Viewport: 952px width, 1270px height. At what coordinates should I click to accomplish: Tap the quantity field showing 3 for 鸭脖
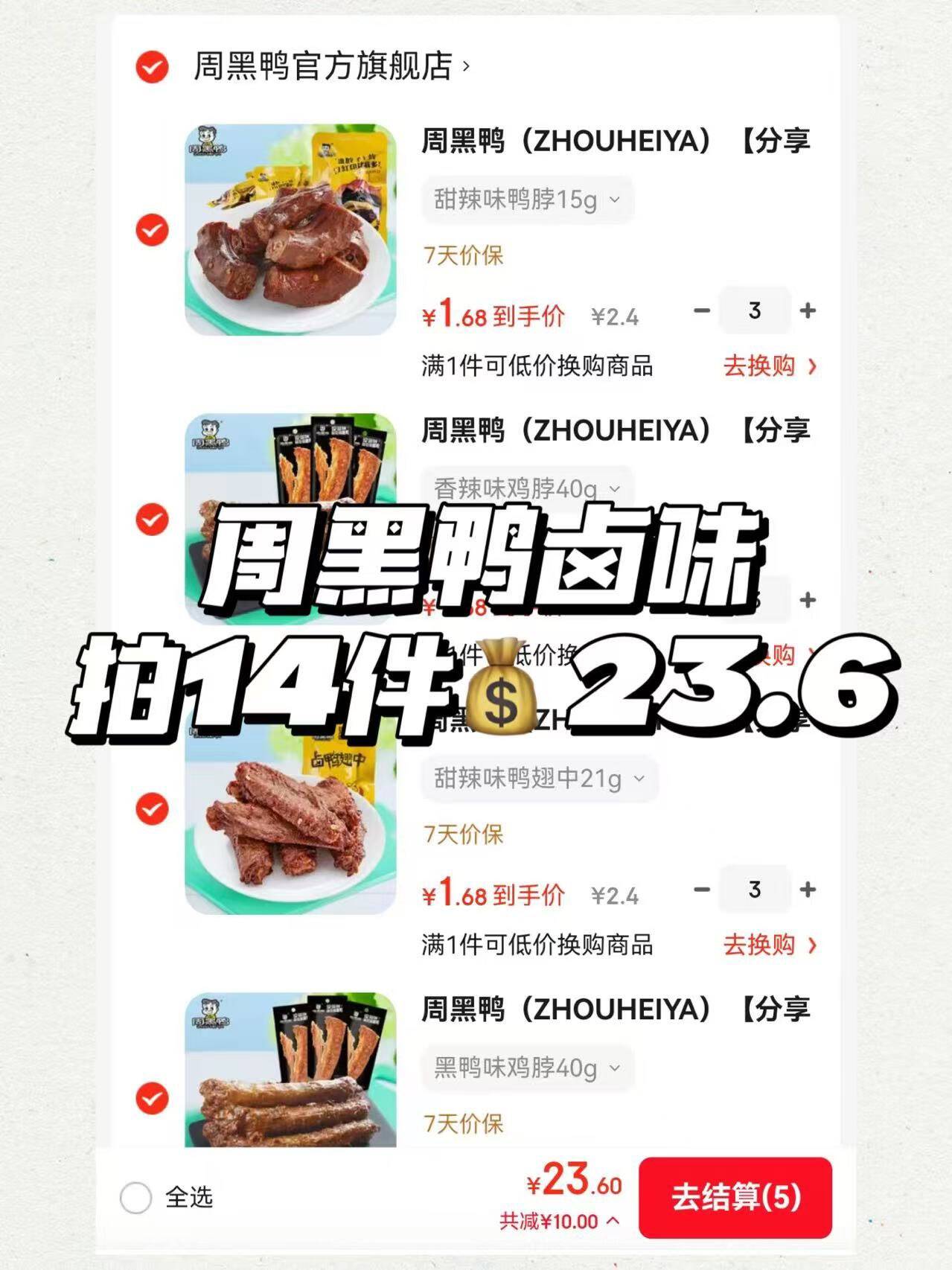point(754,310)
